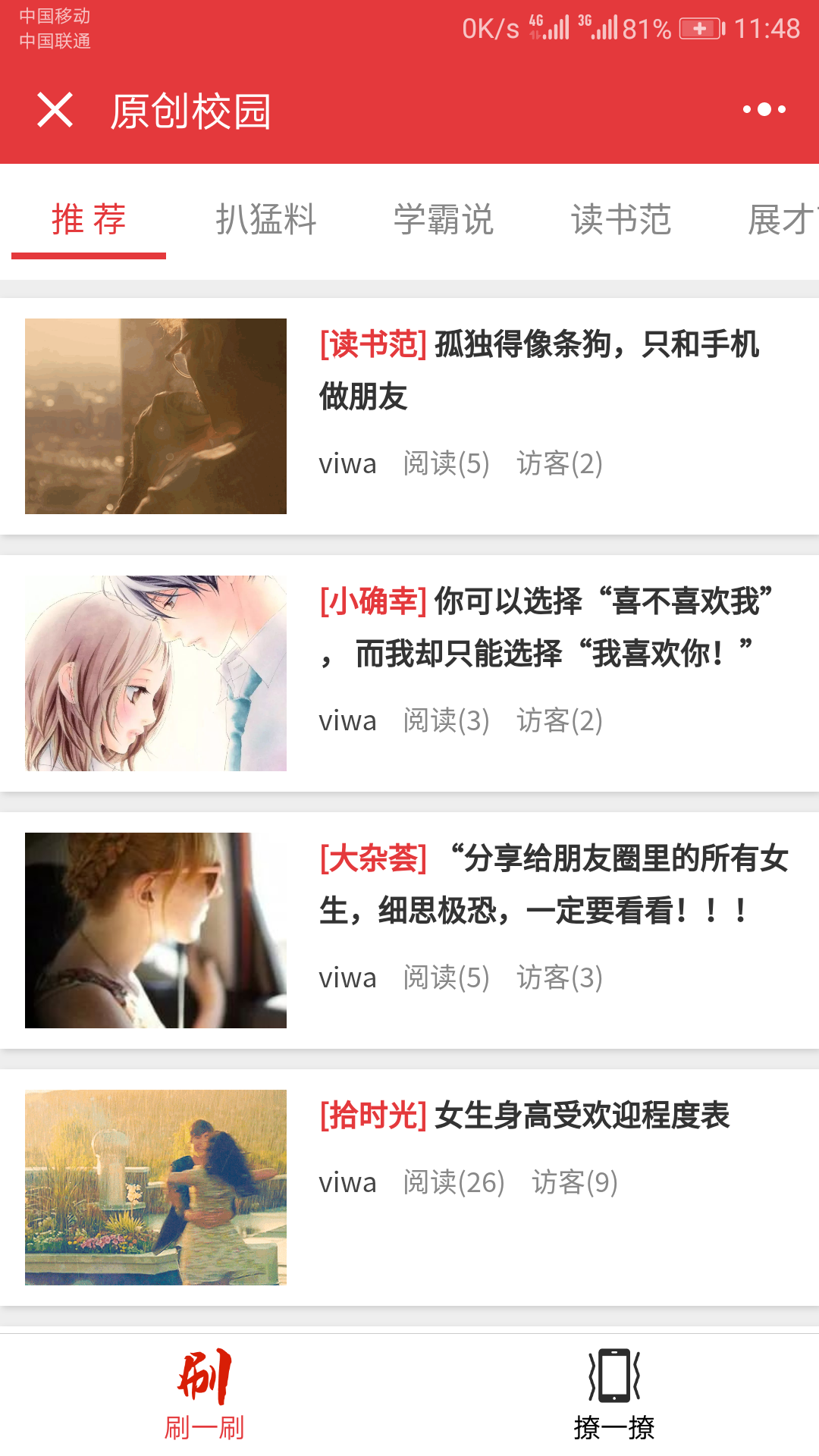
Task: Open the three-dot overflow menu
Action: (764, 110)
